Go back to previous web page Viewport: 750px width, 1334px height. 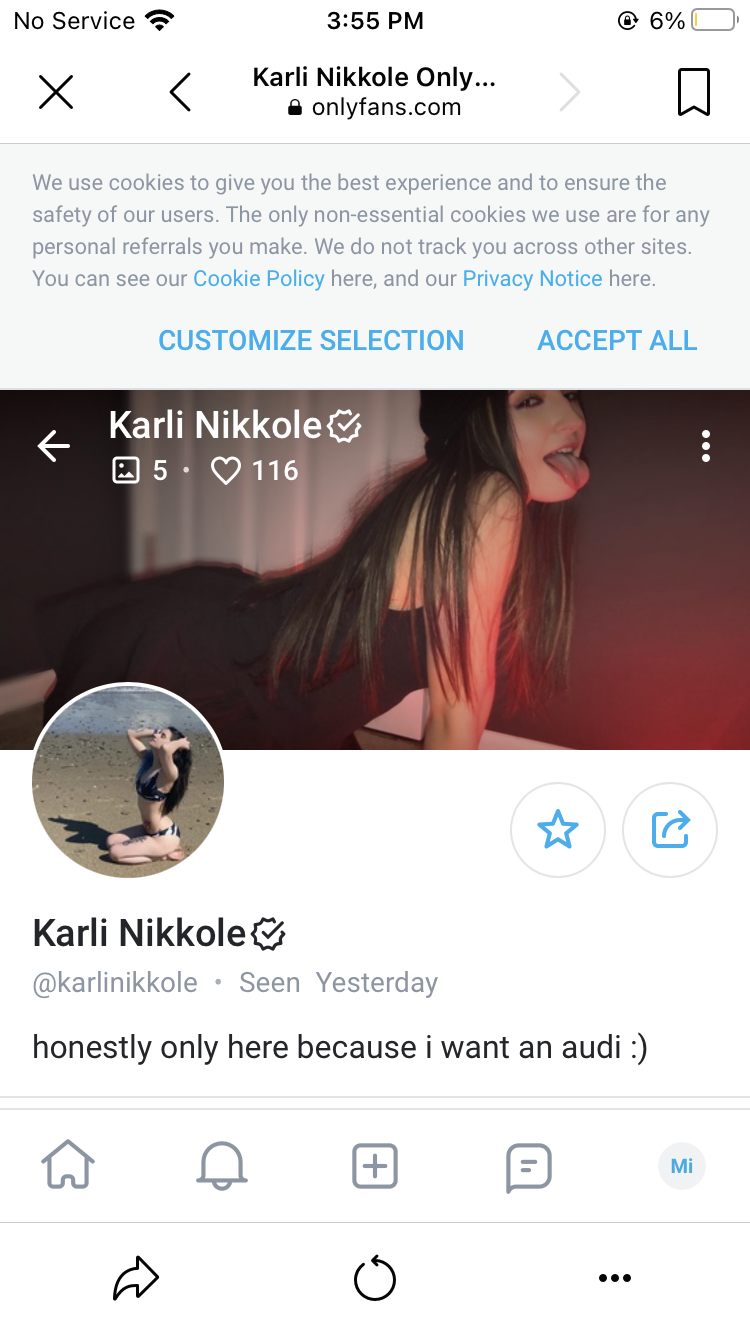point(180,92)
